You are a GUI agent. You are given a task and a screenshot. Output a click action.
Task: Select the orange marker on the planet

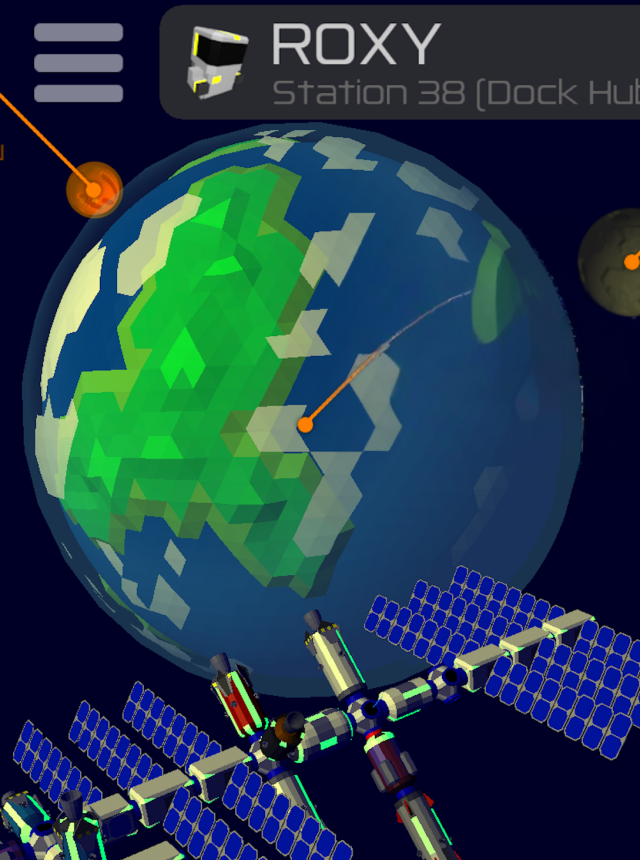coord(305,425)
